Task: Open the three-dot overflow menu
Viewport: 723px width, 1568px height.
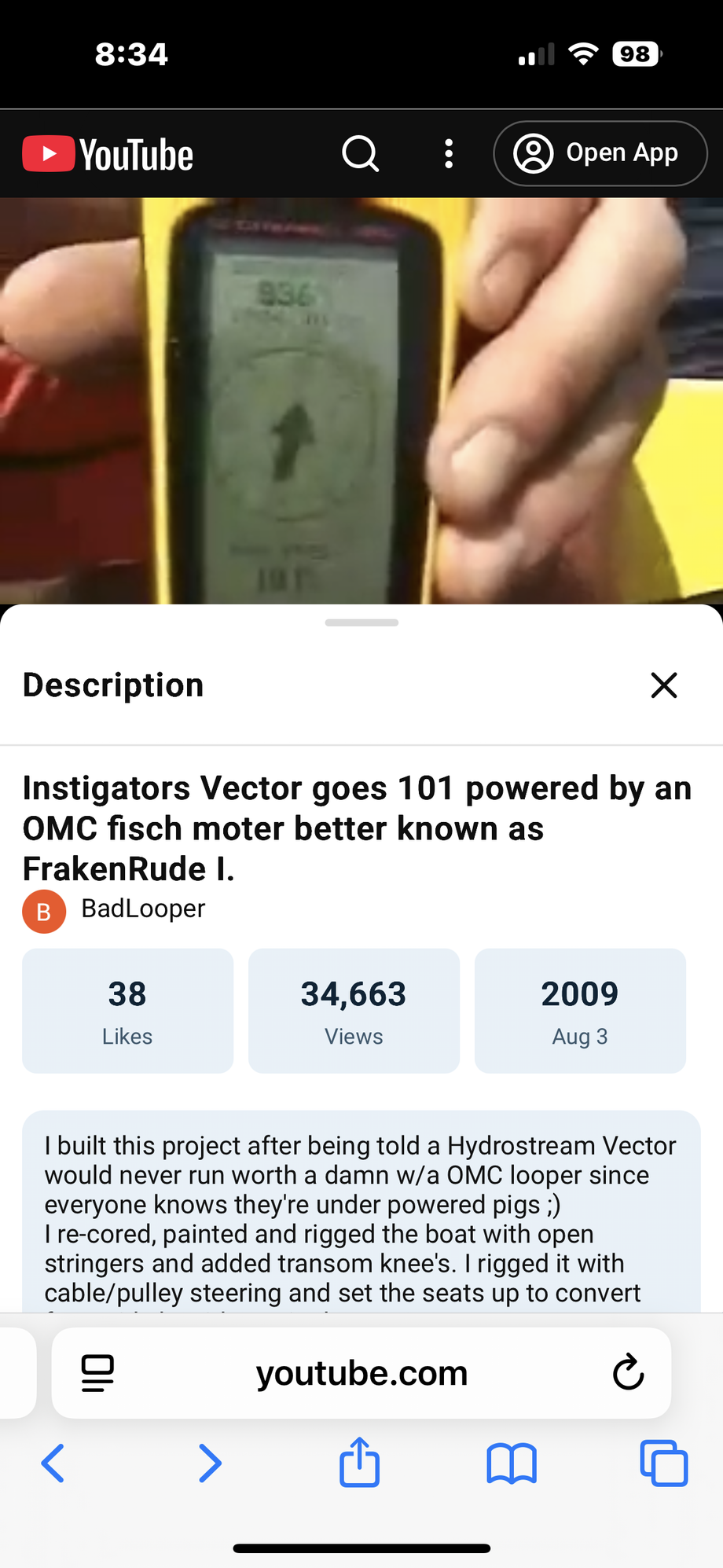Action: tap(449, 153)
